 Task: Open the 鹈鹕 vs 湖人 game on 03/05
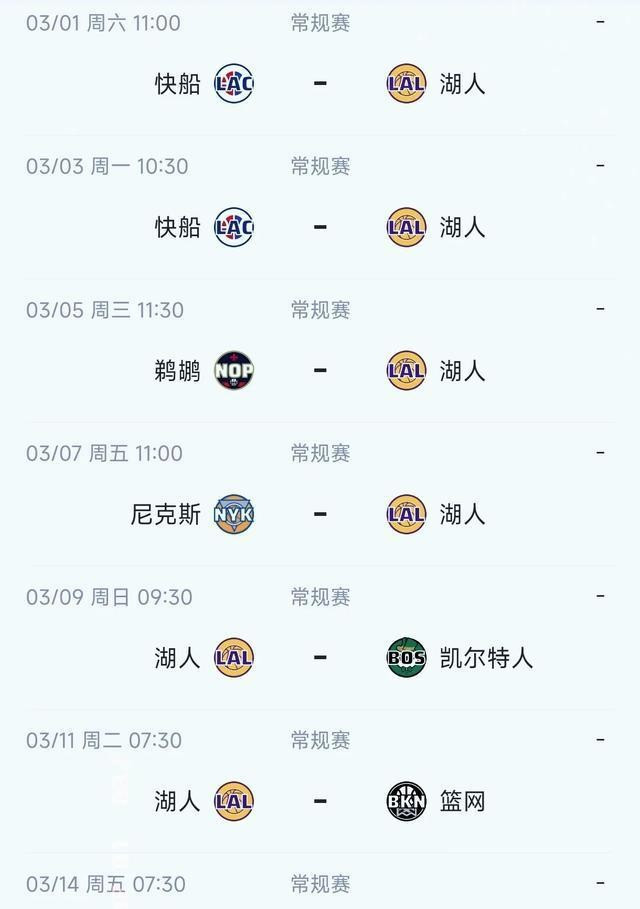[x=320, y=371]
